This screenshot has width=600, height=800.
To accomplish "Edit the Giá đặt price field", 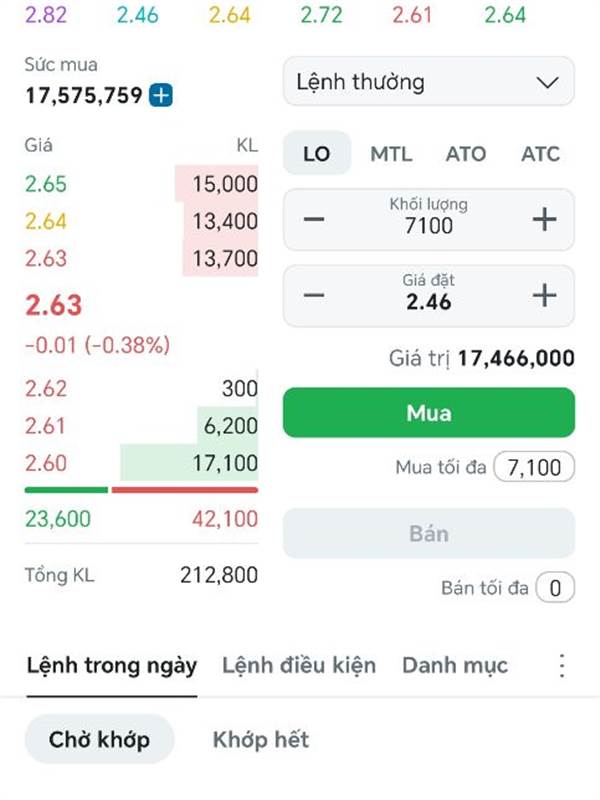I will click(429, 301).
